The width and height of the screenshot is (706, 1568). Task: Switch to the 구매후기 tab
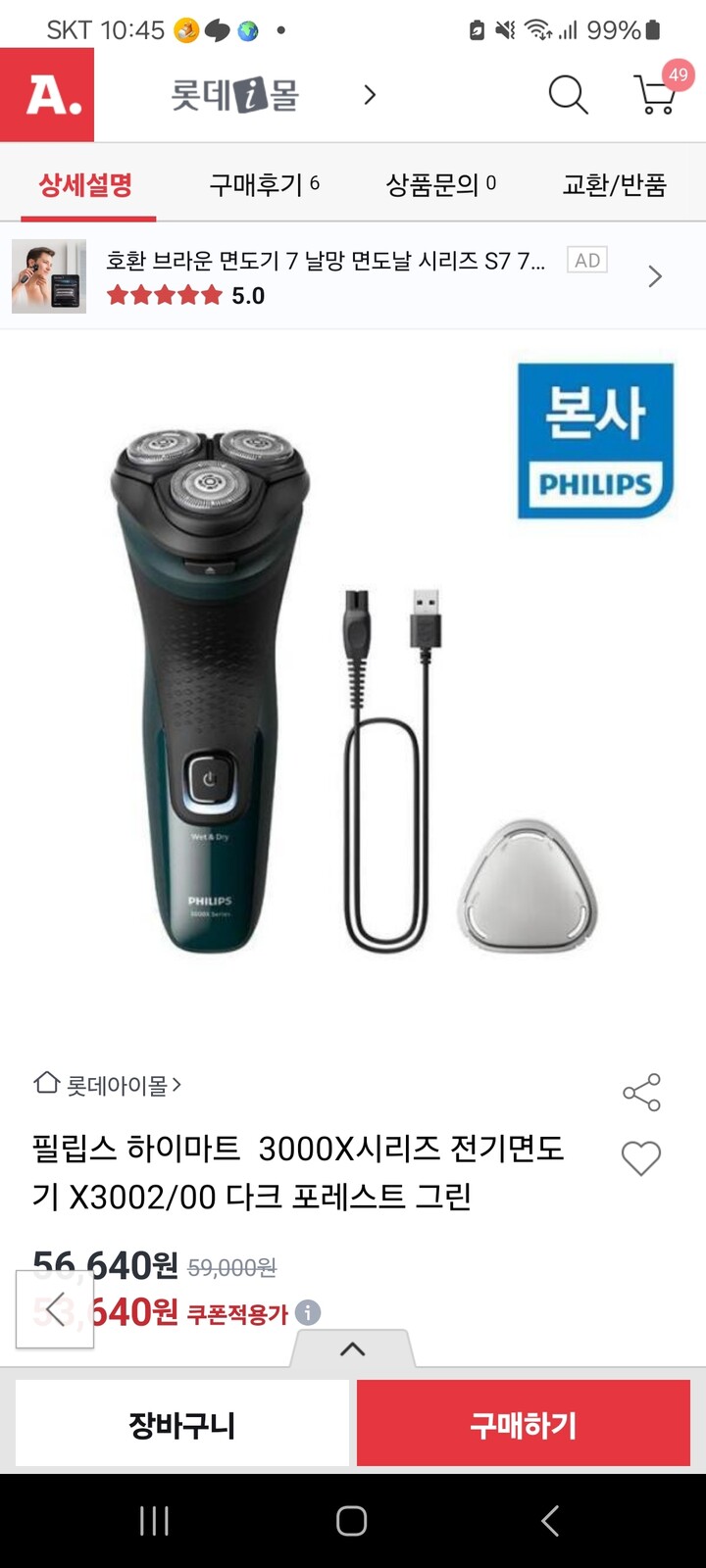pyautogui.click(x=265, y=184)
